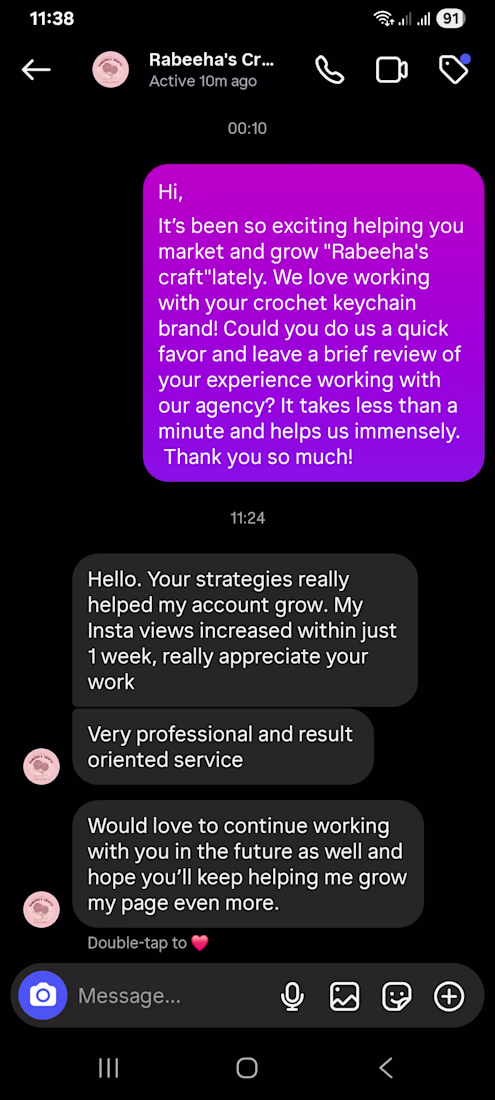Tap the plus icon for more options
This screenshot has width=495, height=1100.
[449, 995]
